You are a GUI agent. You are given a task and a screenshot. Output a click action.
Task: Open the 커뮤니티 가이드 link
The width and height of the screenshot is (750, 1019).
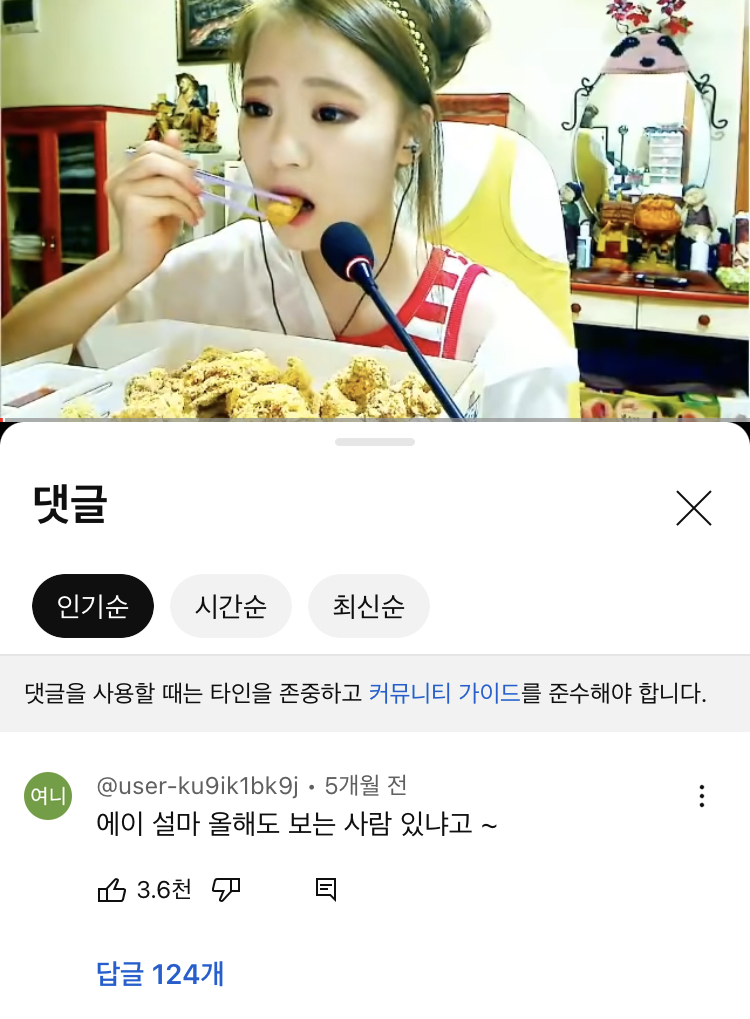click(x=444, y=693)
